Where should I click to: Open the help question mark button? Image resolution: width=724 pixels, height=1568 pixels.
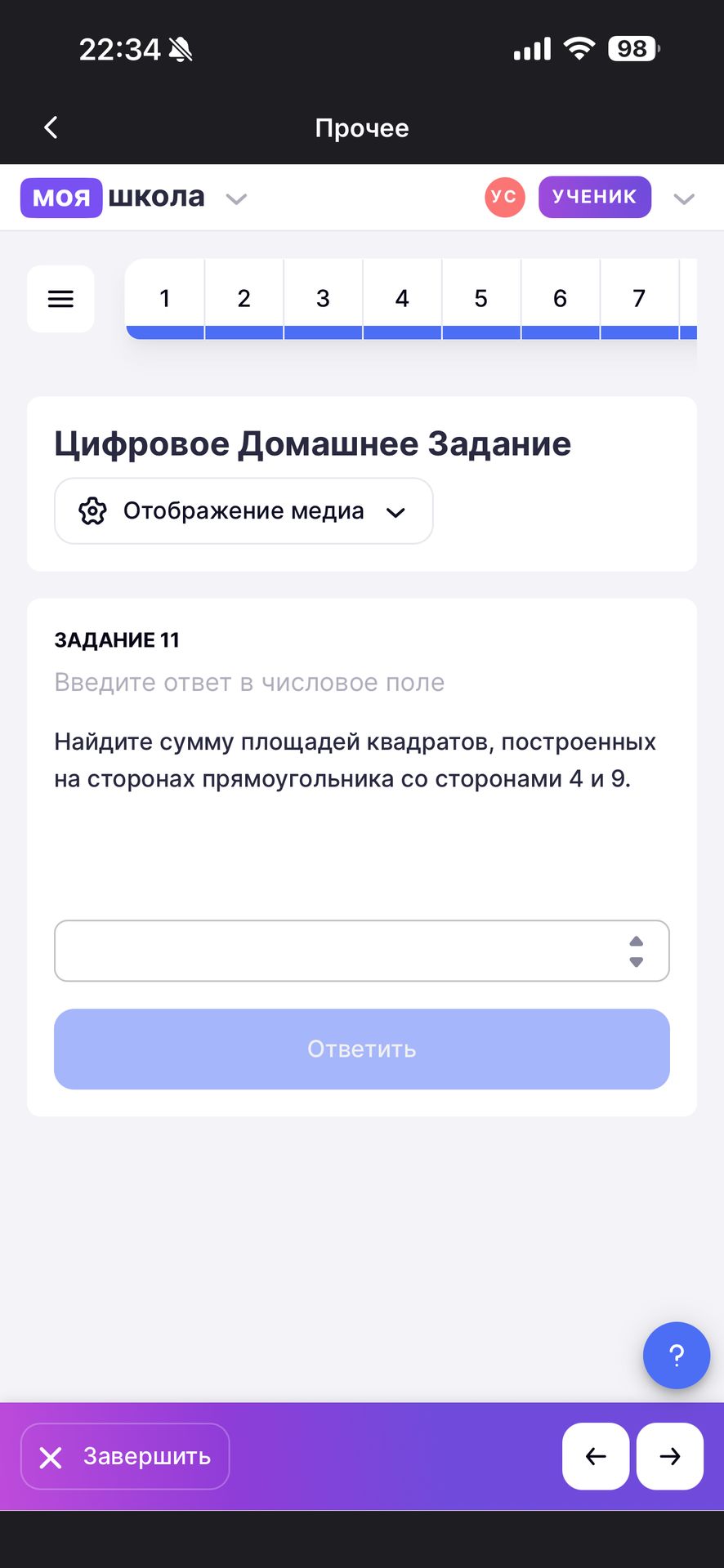676,1356
